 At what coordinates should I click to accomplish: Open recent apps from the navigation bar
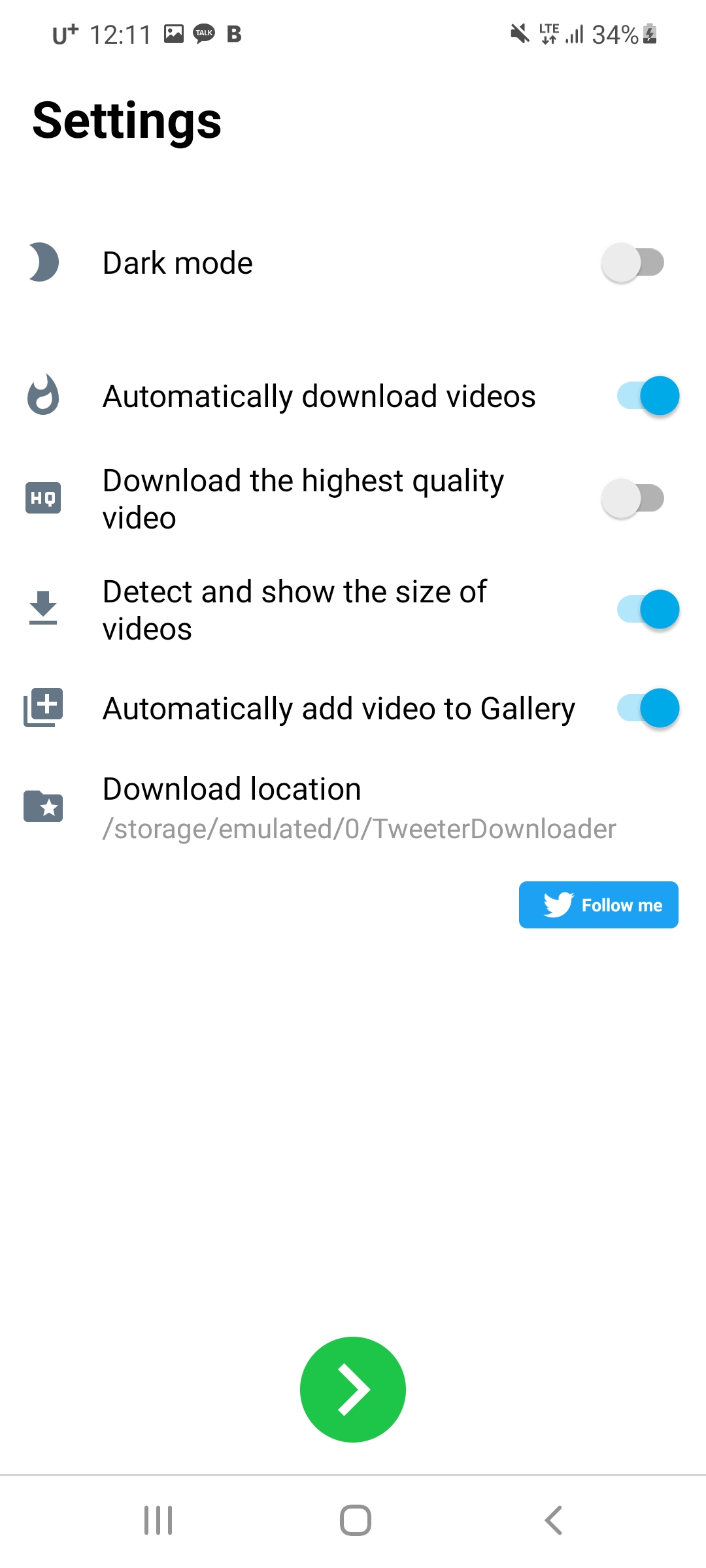158,1520
